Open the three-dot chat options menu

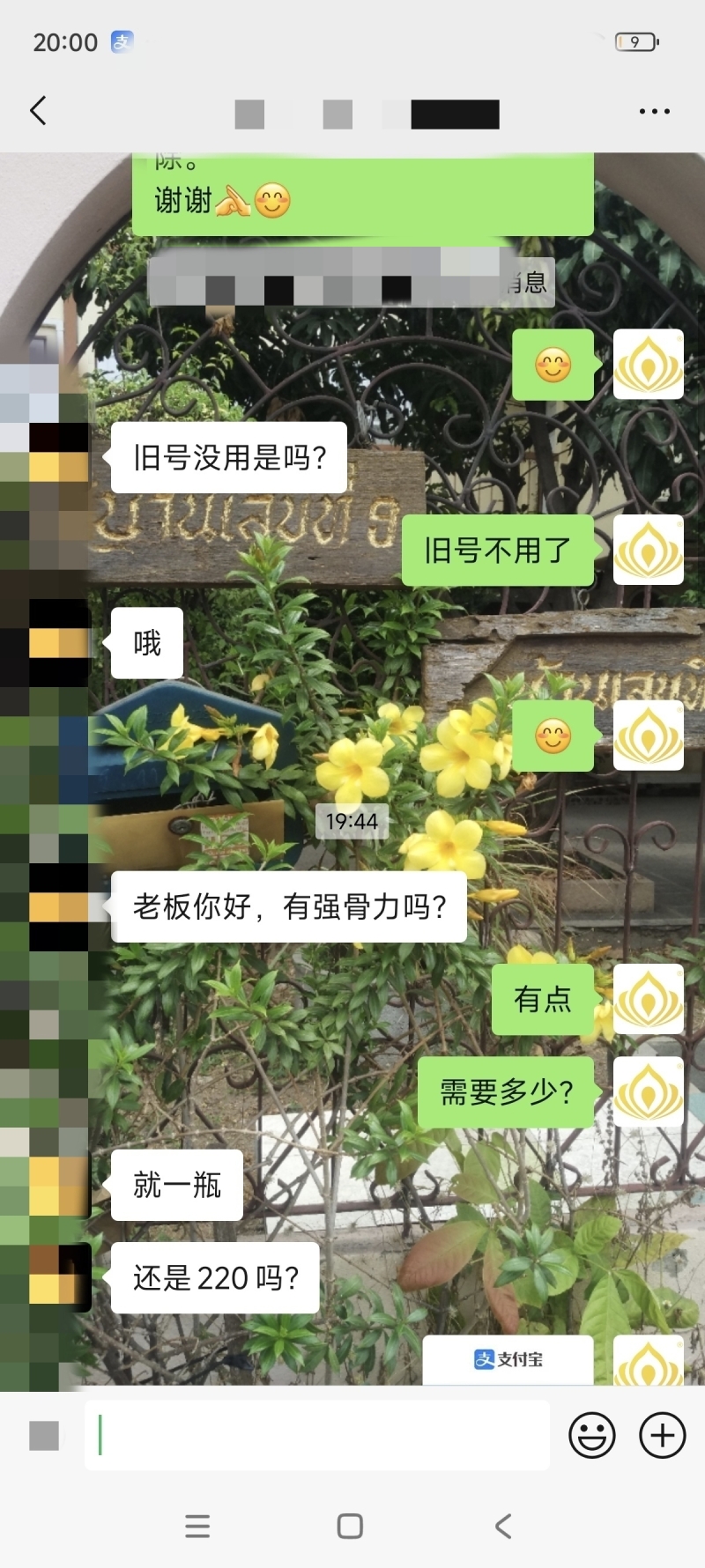tap(654, 112)
